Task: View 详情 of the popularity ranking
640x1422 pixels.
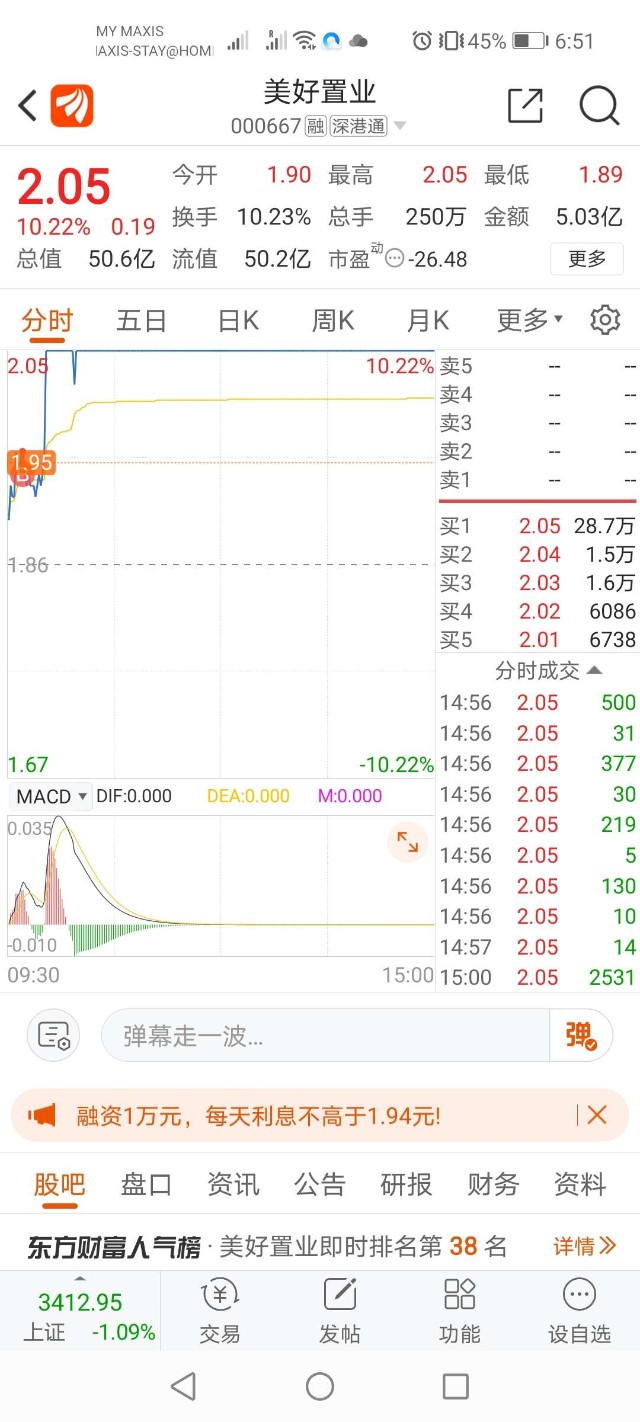Action: point(585,1246)
